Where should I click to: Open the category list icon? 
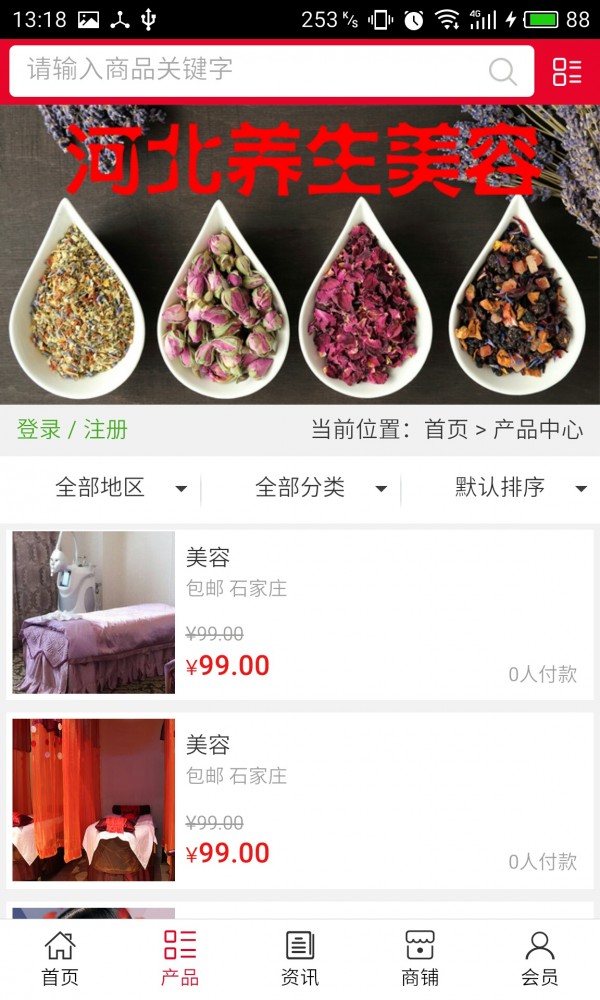coord(567,71)
